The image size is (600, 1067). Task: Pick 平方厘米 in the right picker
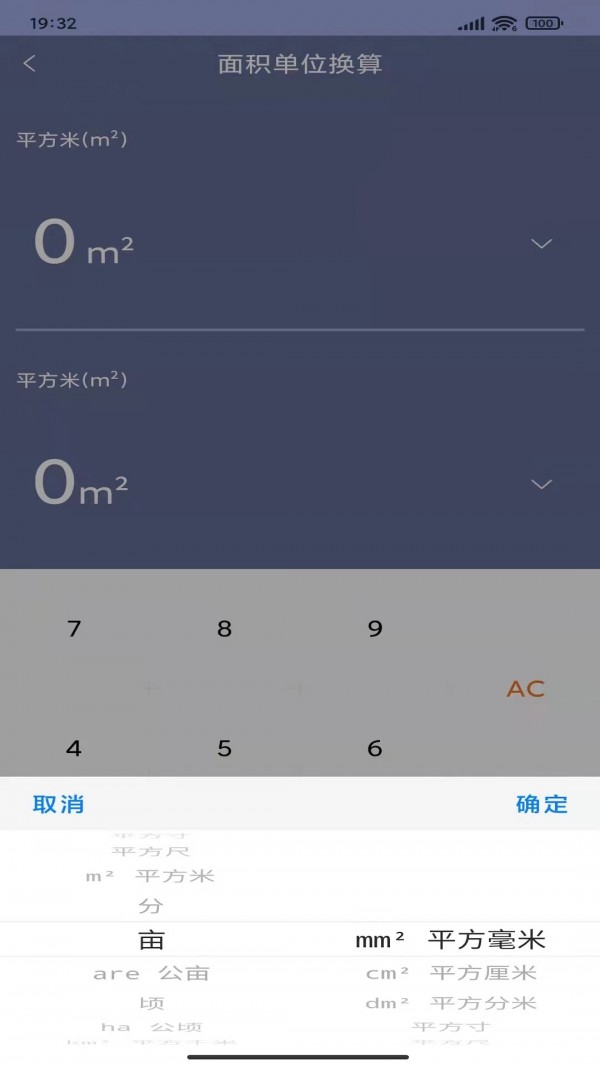(451, 973)
